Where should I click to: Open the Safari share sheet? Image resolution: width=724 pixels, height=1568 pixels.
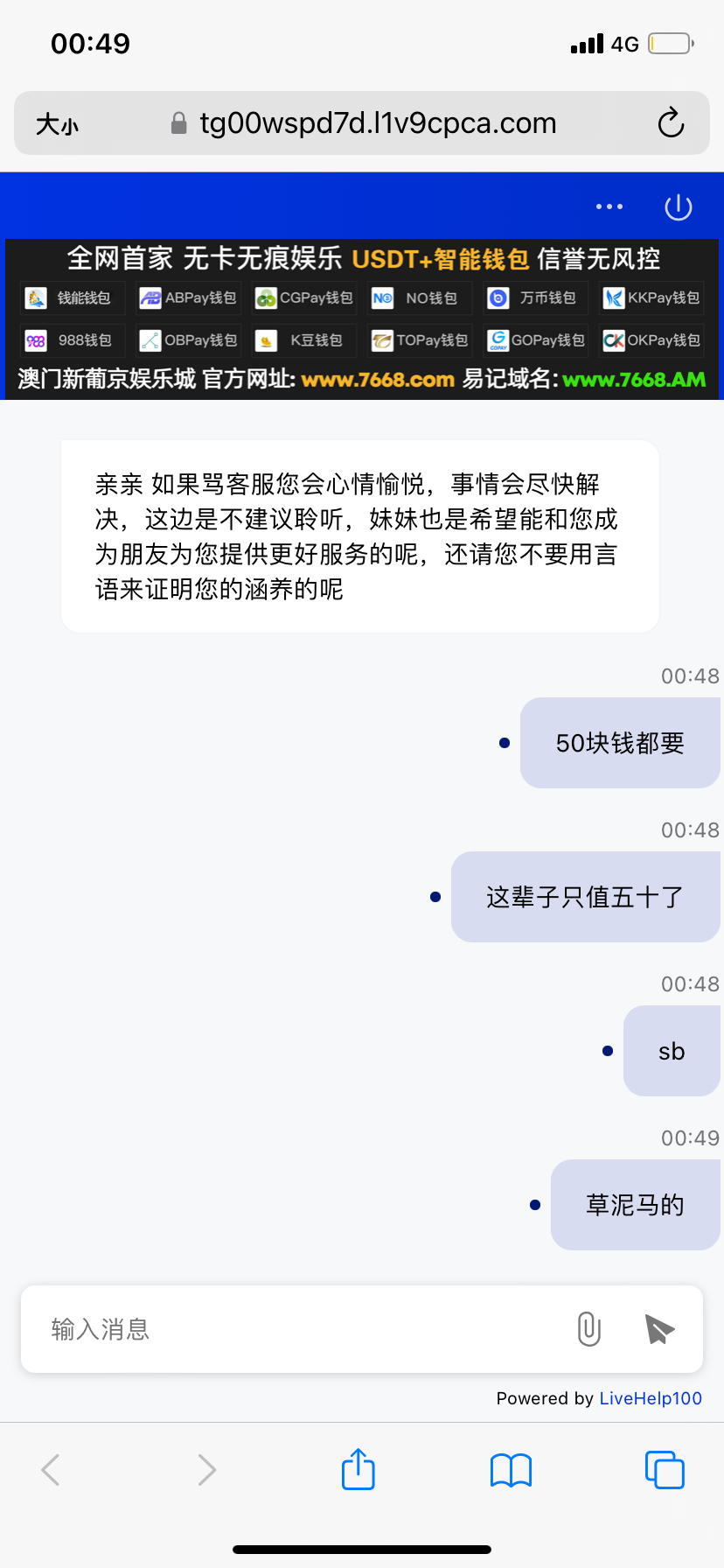pos(359,1469)
